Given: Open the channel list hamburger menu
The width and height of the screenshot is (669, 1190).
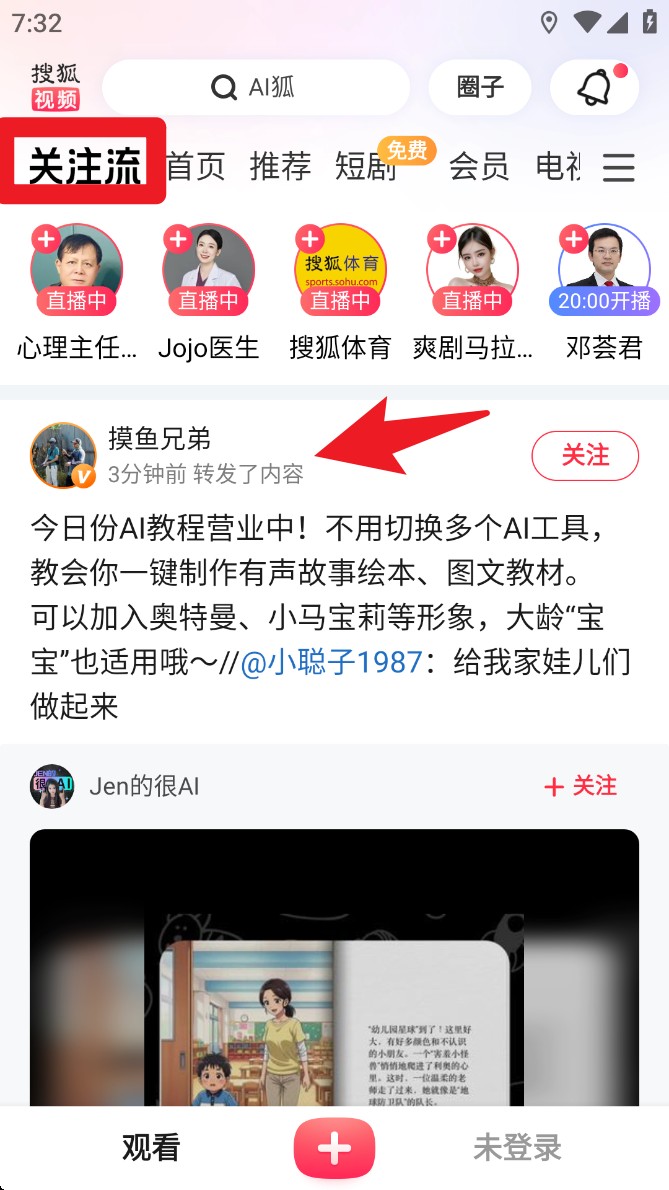Looking at the screenshot, I should [619, 167].
